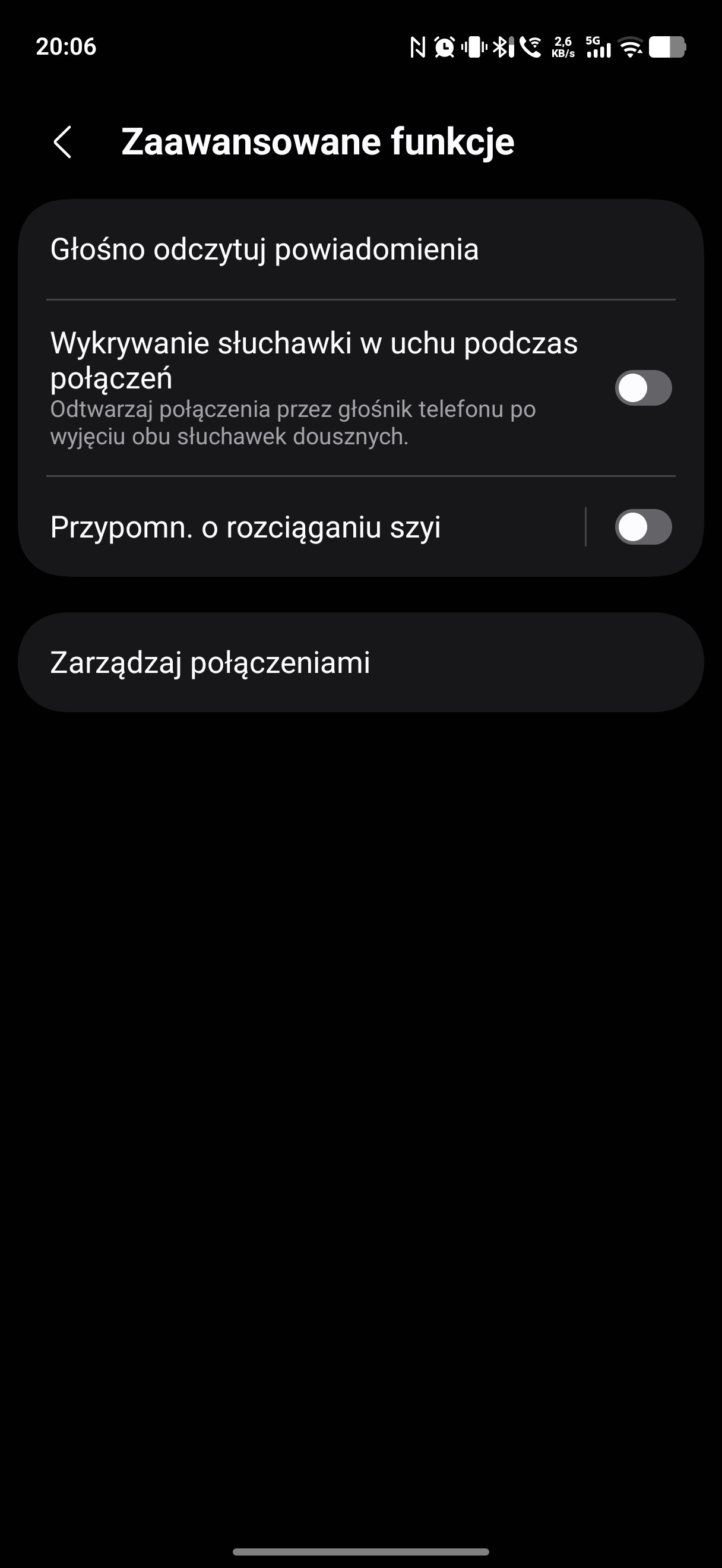The image size is (722, 1568).
Task: Enable Wykrywanie słuchawki w uchu podczas połączeń
Action: [x=642, y=388]
